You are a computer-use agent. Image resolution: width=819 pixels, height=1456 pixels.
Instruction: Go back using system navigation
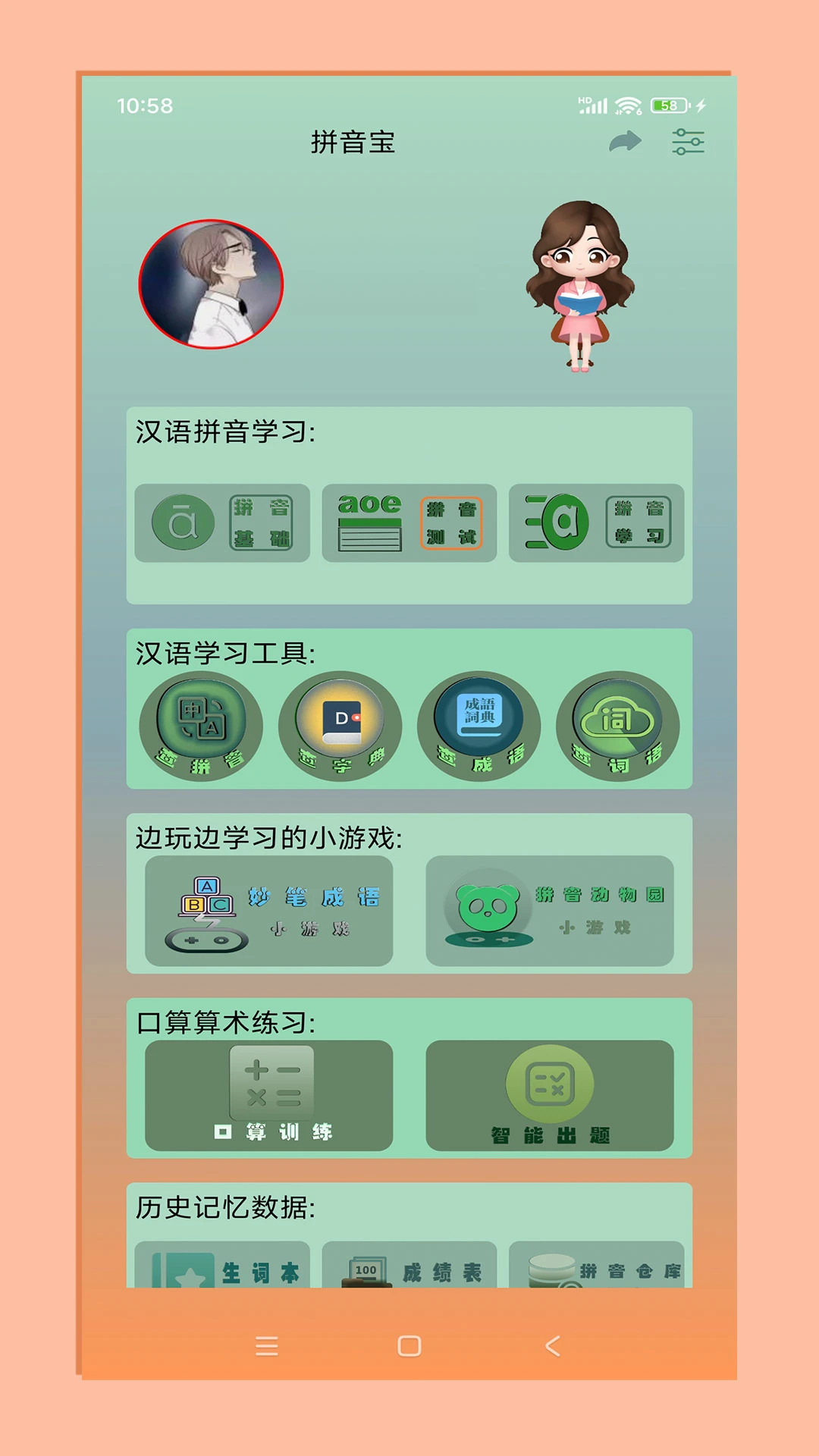coord(553,1346)
